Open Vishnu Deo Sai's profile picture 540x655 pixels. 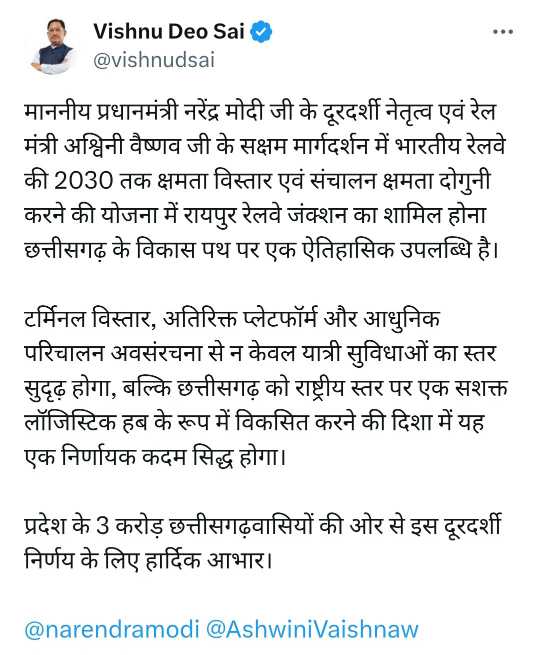coord(52,46)
